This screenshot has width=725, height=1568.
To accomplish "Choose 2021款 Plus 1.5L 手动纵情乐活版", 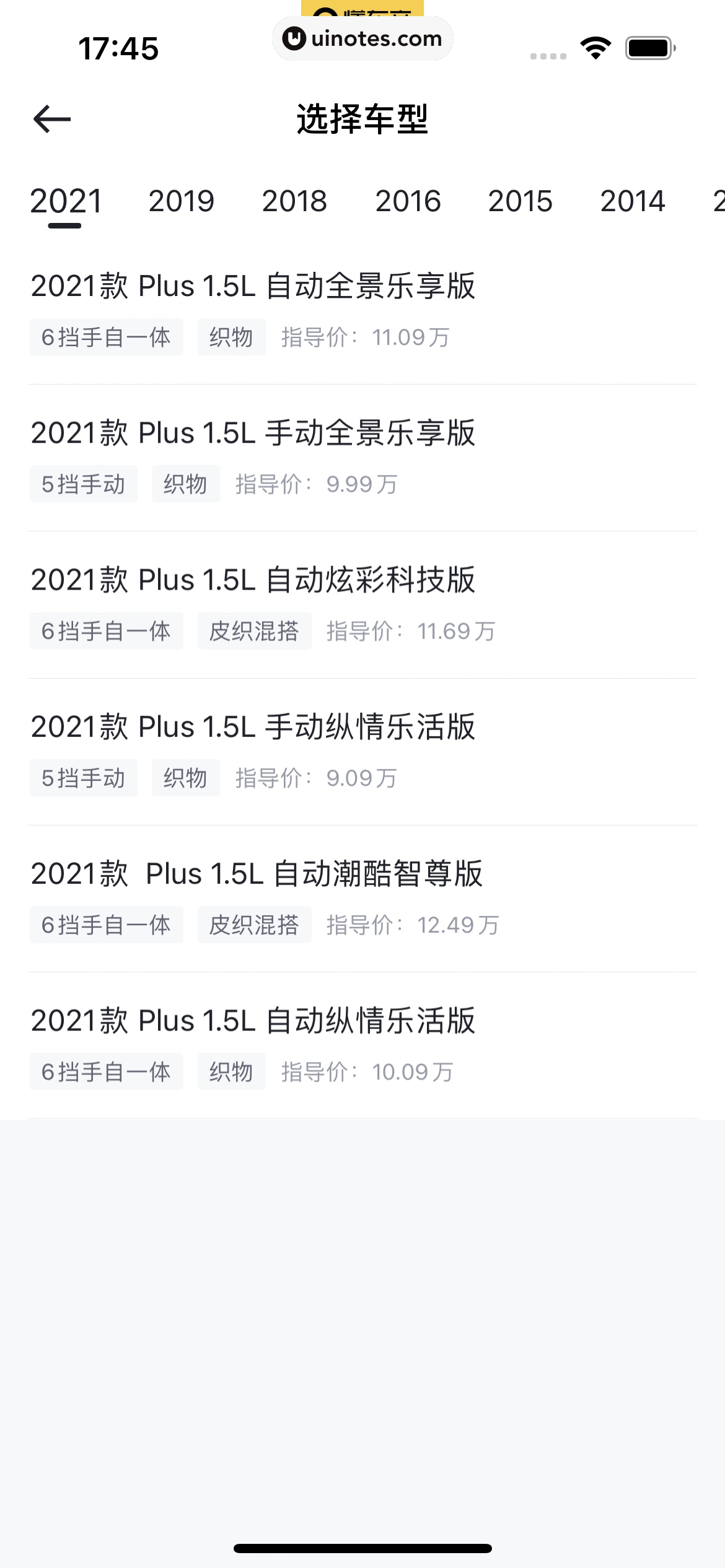I will point(253,727).
